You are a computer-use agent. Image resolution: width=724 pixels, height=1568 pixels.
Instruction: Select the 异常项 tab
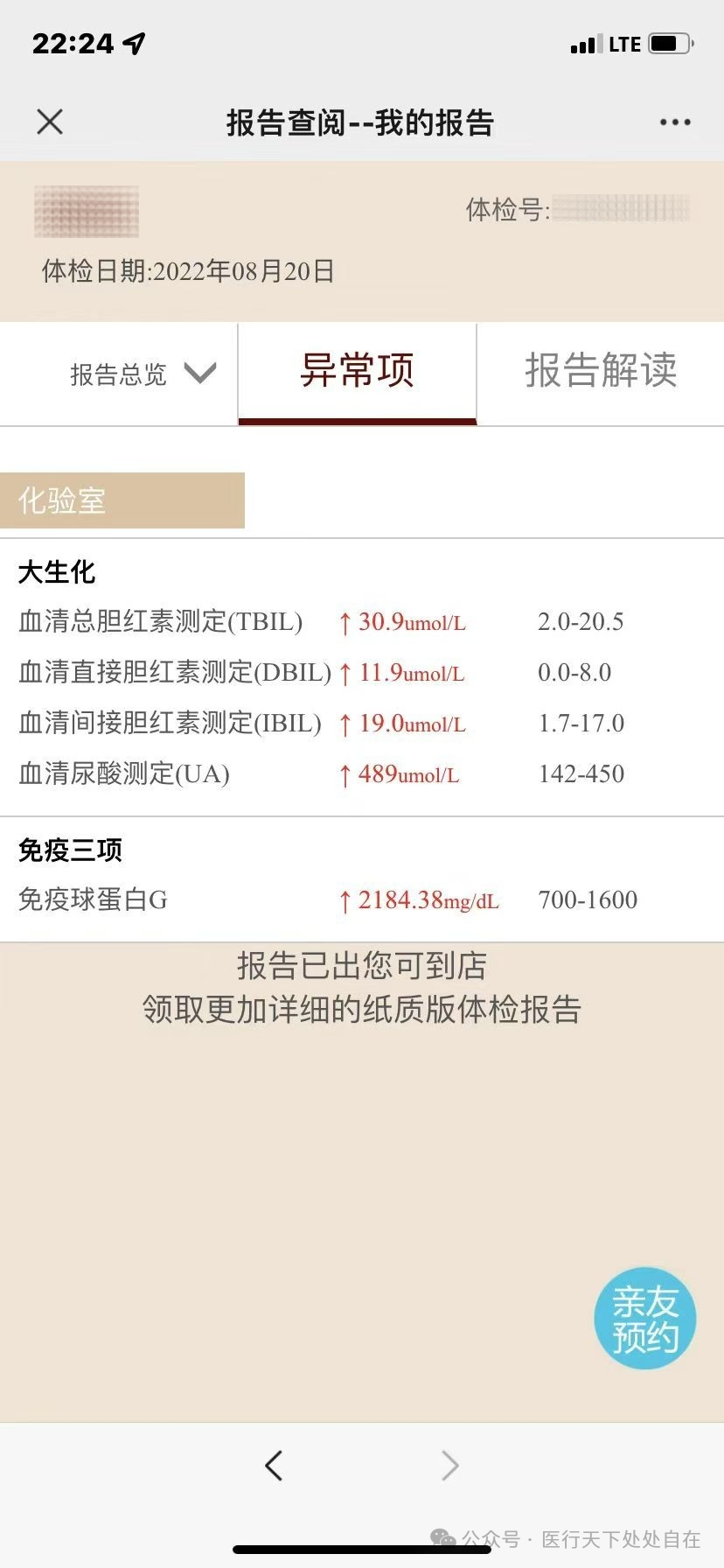pyautogui.click(x=357, y=371)
